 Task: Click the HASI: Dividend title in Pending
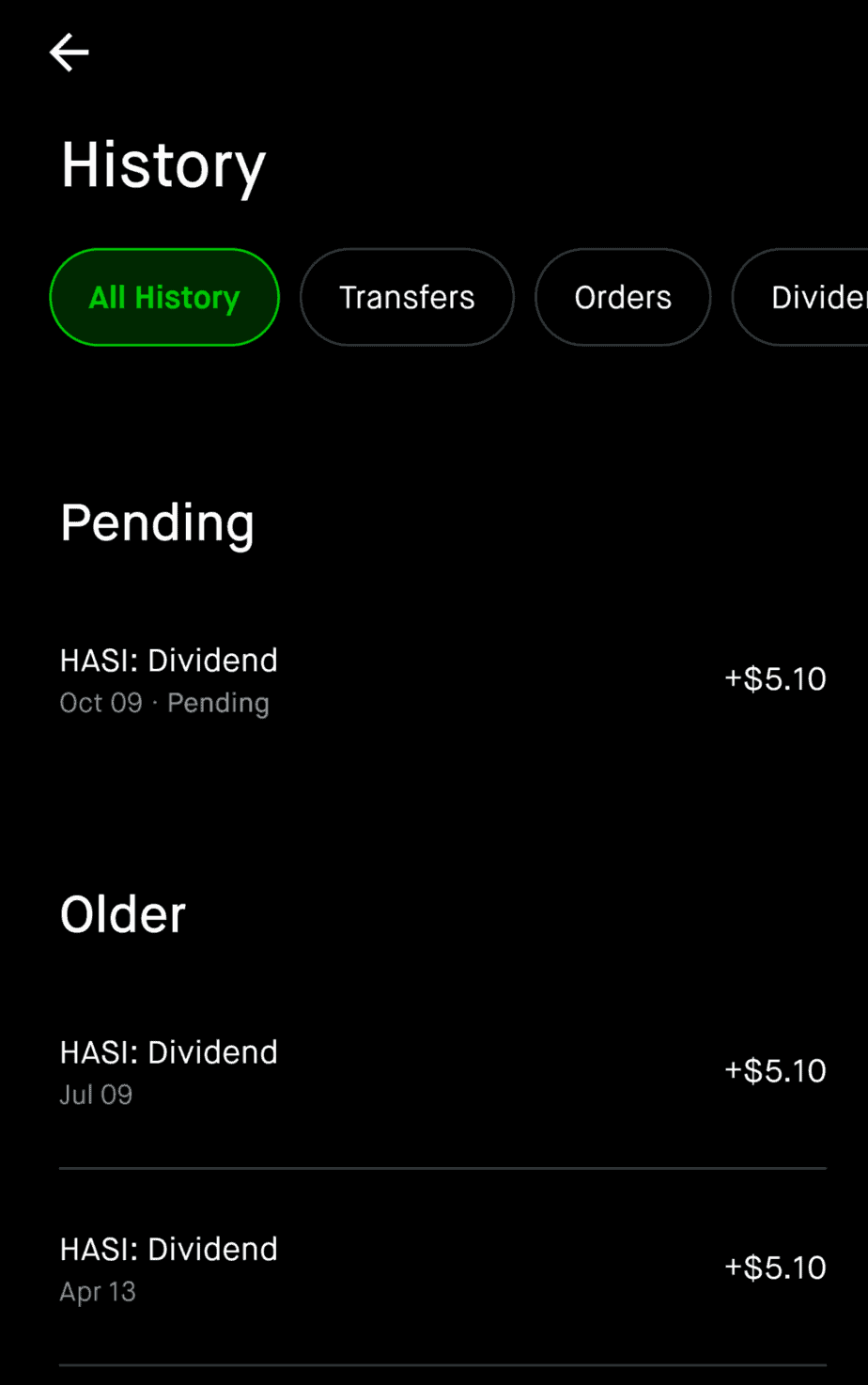click(x=169, y=660)
